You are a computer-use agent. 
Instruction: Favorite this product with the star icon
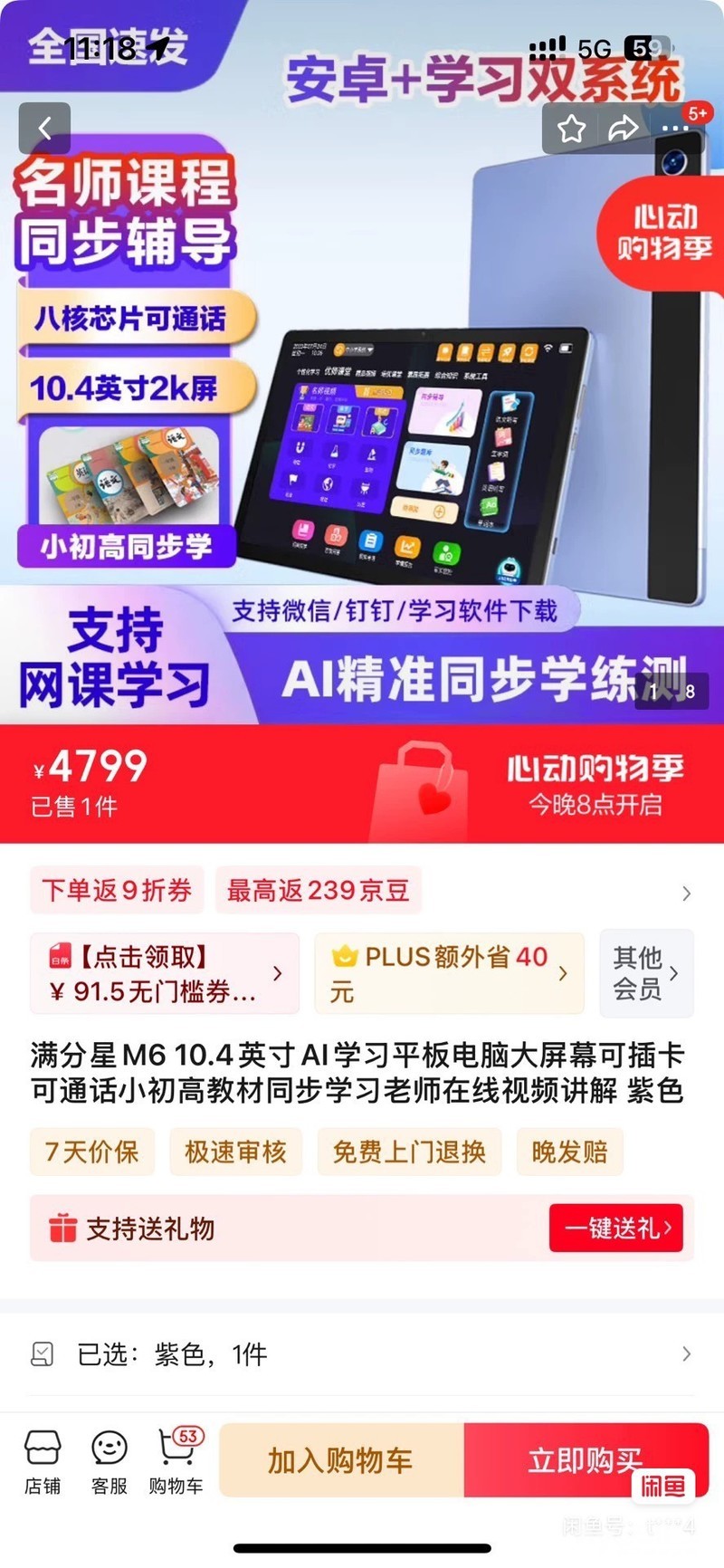click(571, 129)
